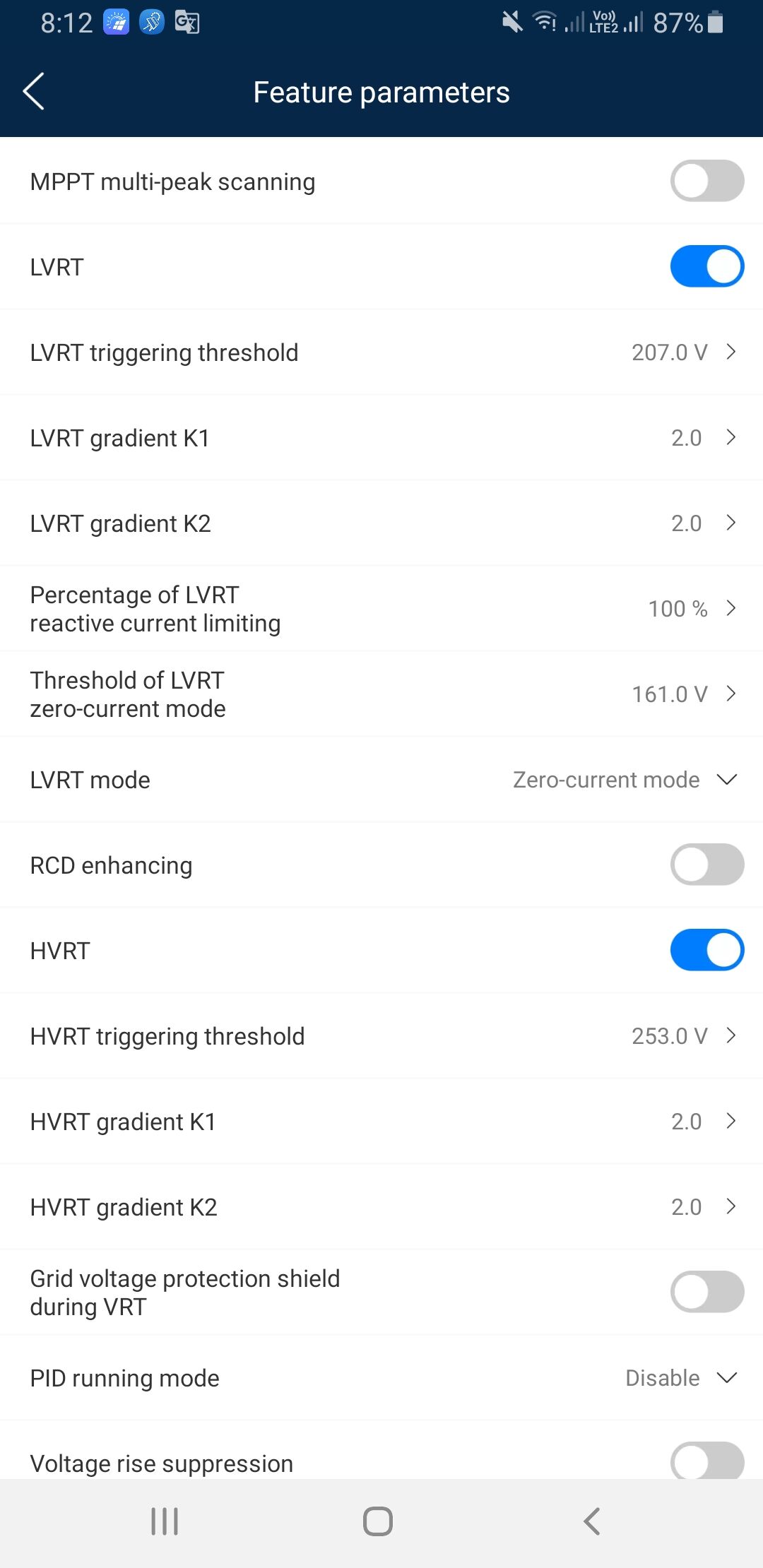Screen dimensions: 763x1568
Task: Turn off the LVRT switch
Action: 706,266
